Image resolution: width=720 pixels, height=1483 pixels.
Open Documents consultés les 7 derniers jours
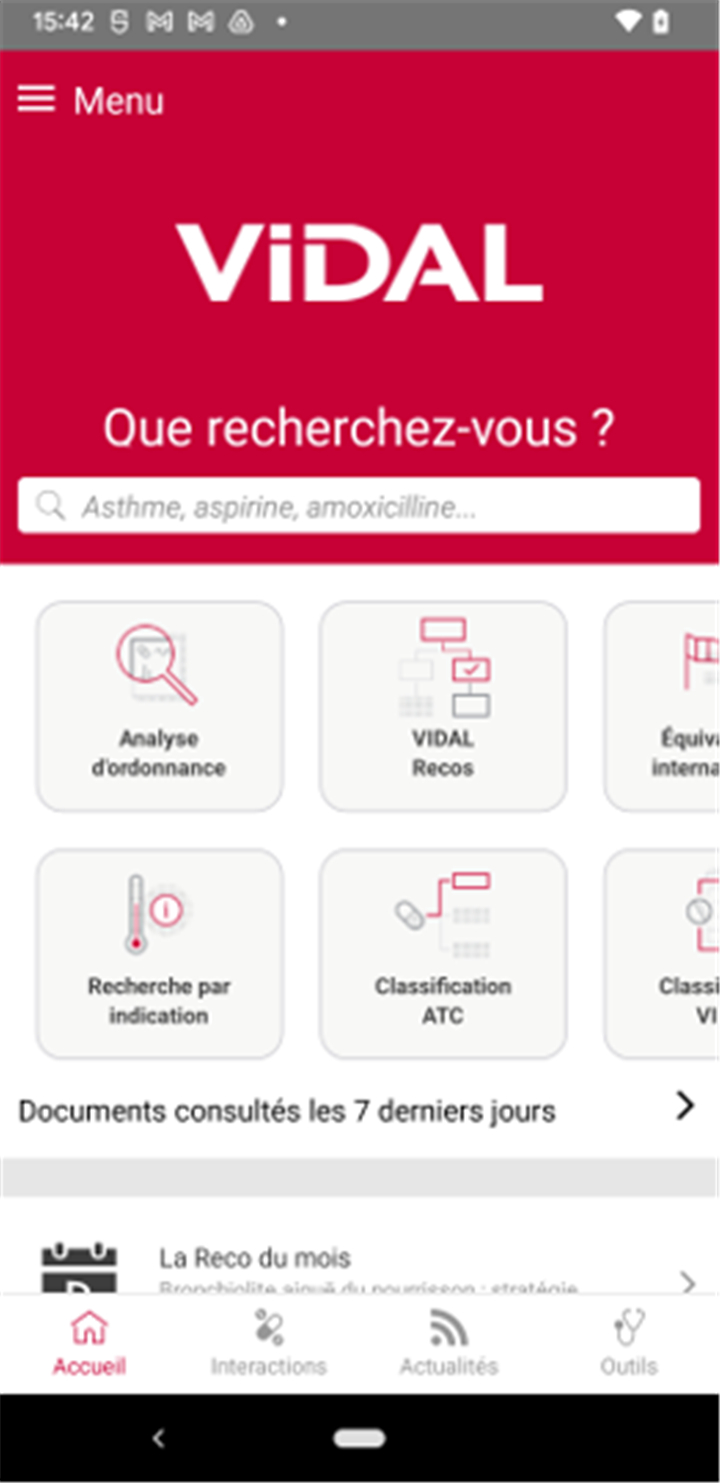[359, 1108]
